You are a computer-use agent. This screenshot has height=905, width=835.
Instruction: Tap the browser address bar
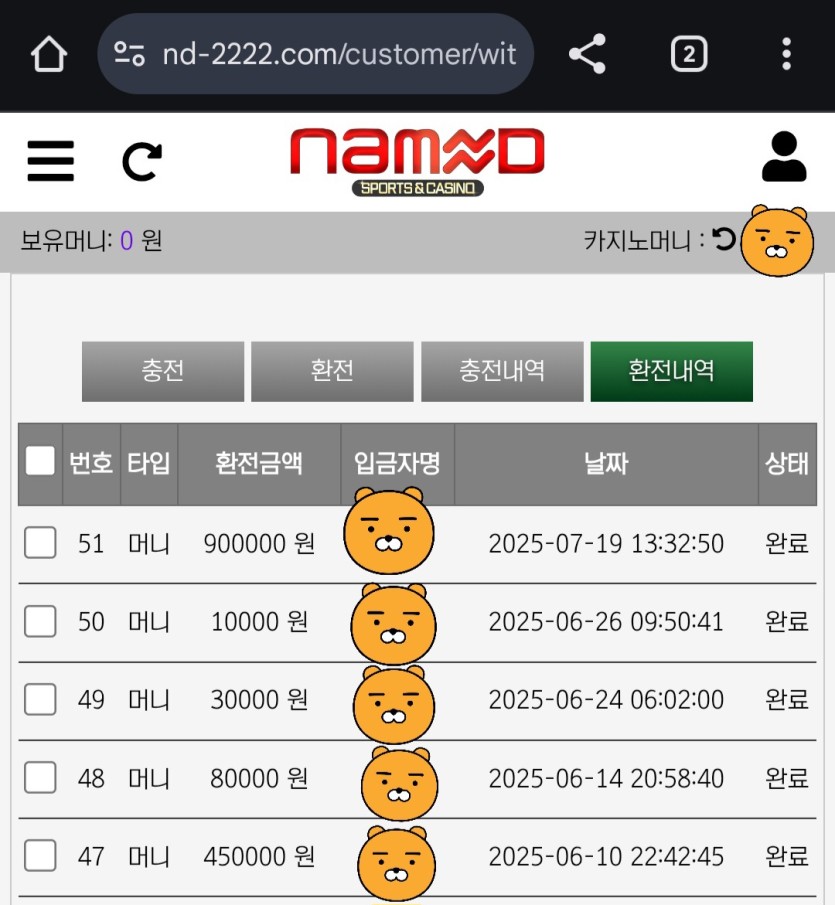(315, 54)
